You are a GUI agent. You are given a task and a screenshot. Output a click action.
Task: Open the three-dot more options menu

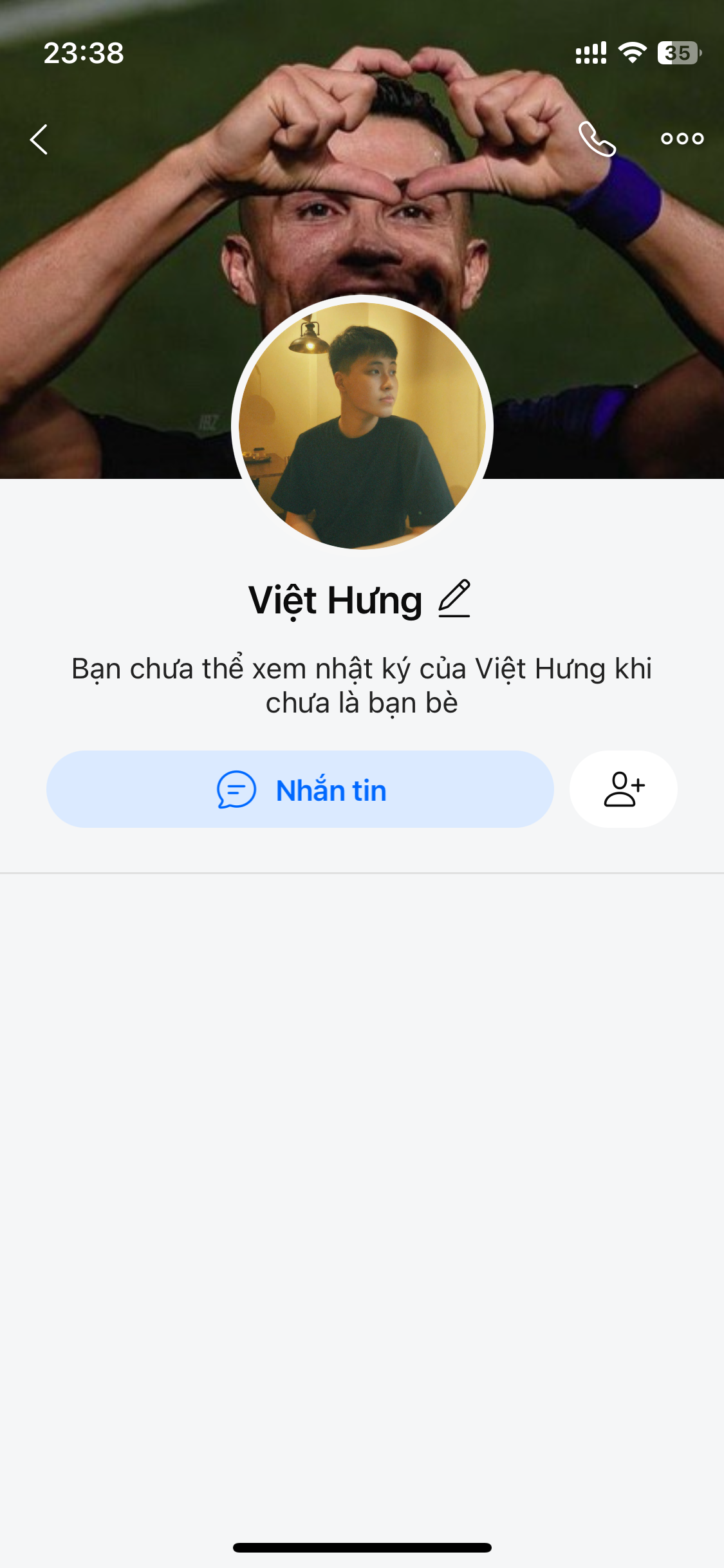[x=682, y=139]
